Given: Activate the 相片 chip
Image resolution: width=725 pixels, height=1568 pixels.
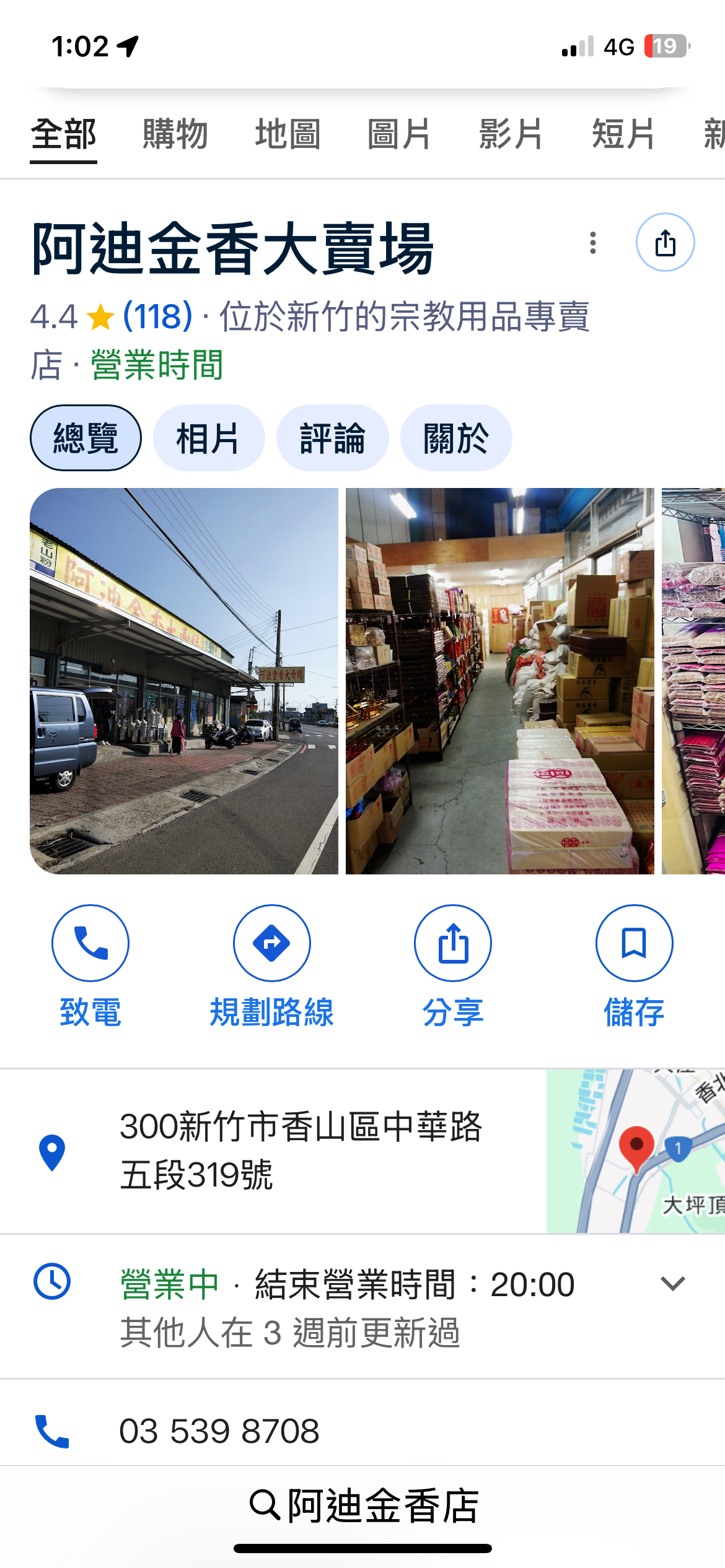Looking at the screenshot, I should click(209, 437).
